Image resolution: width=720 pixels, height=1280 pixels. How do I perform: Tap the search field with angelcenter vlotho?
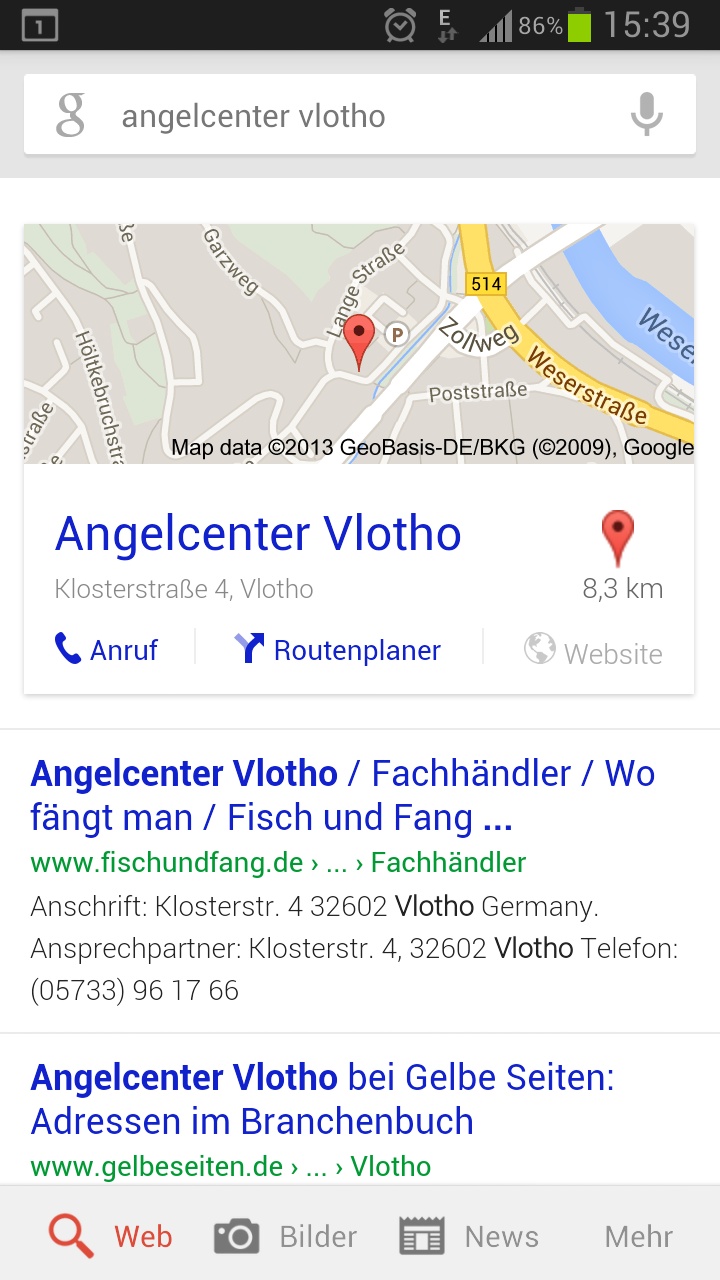[340, 116]
